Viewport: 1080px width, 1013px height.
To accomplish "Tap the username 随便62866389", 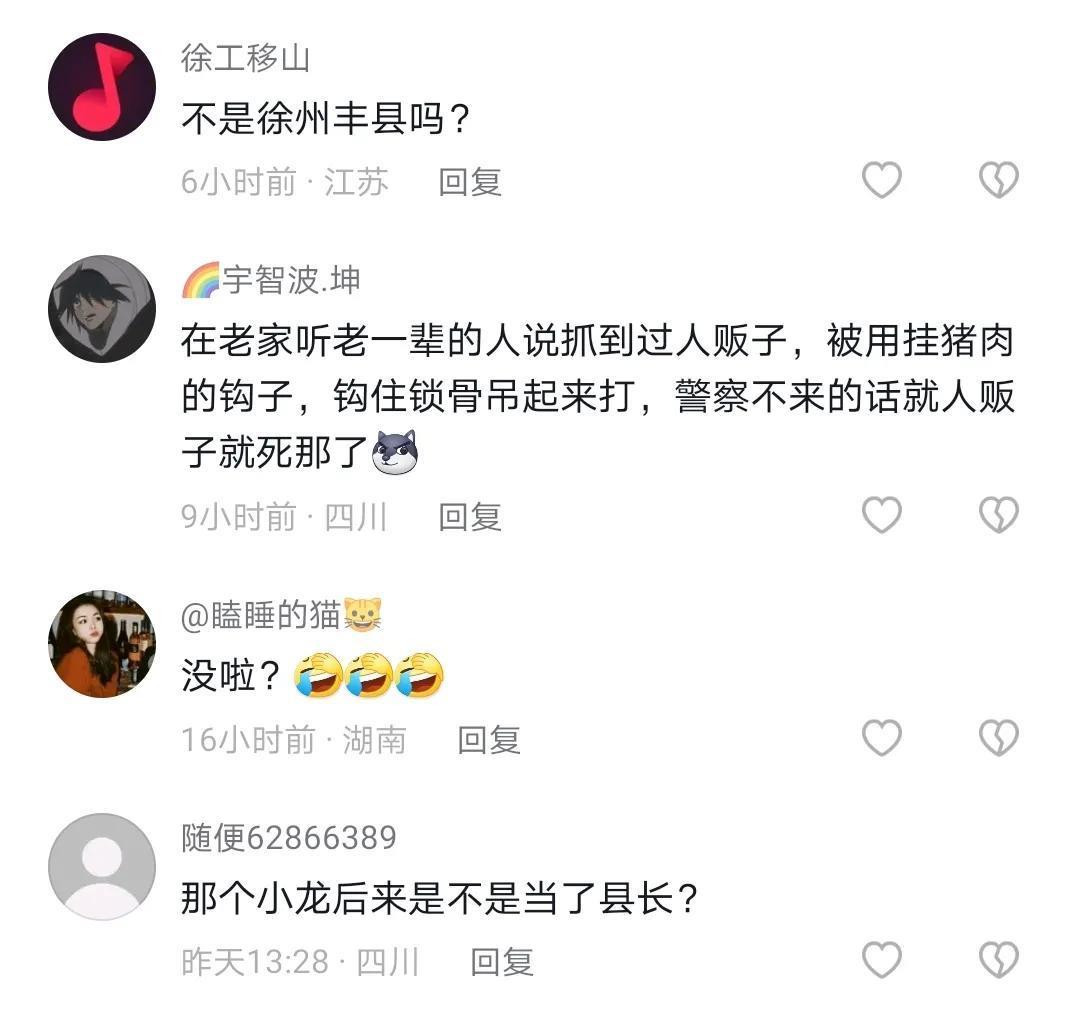I will pos(289,837).
